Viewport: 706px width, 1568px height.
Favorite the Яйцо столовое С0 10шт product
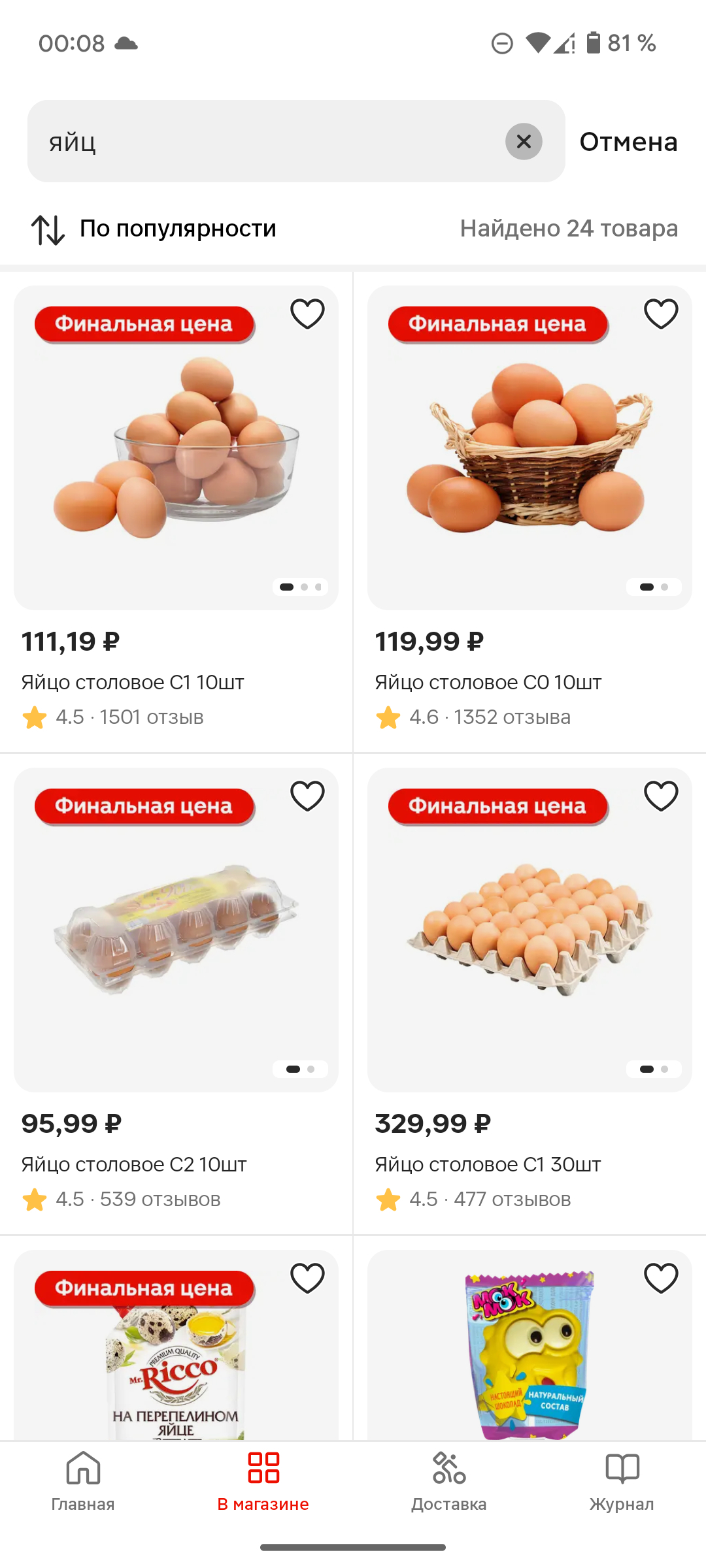(x=661, y=314)
